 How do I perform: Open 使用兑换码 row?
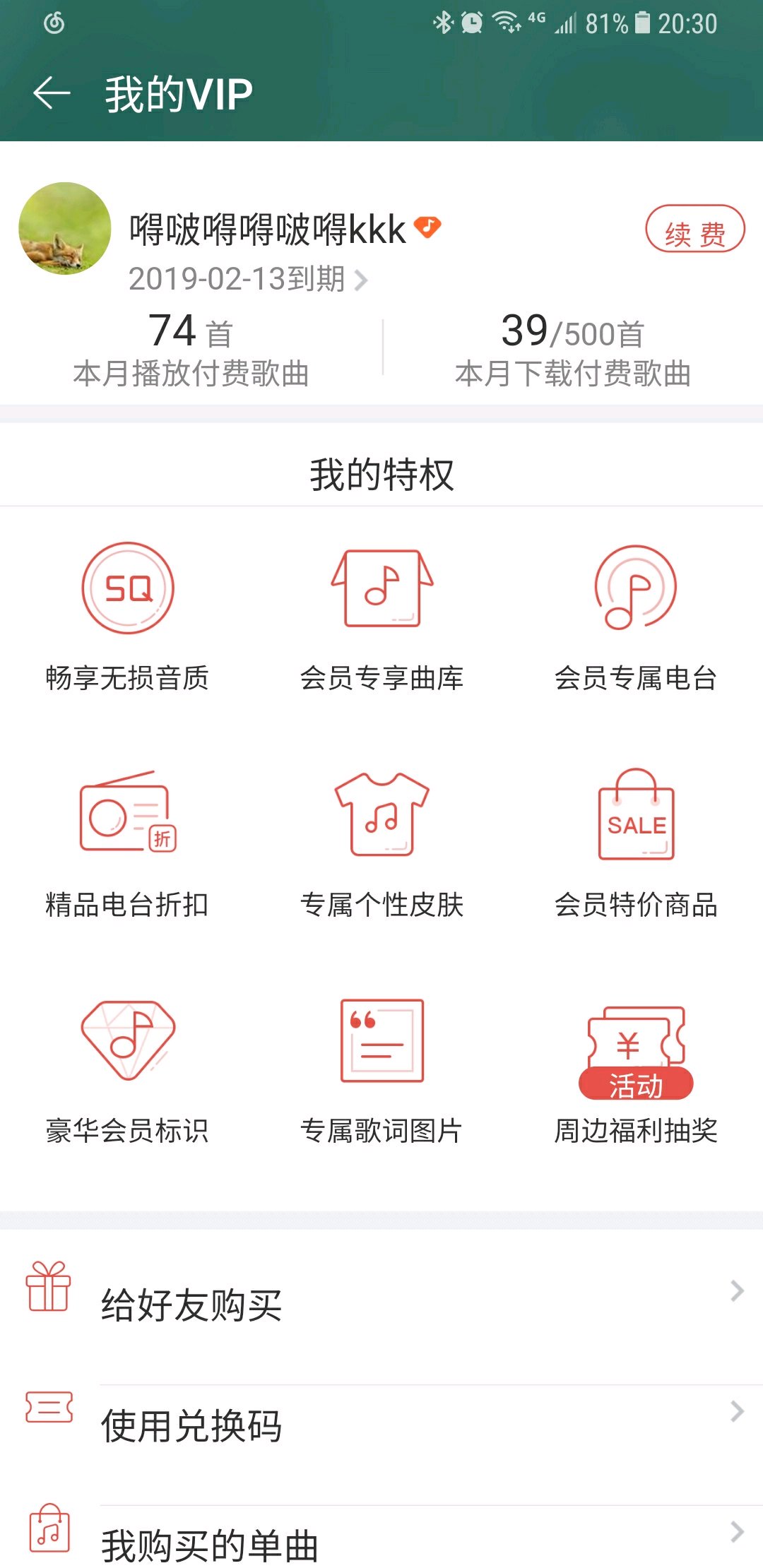[x=381, y=1425]
